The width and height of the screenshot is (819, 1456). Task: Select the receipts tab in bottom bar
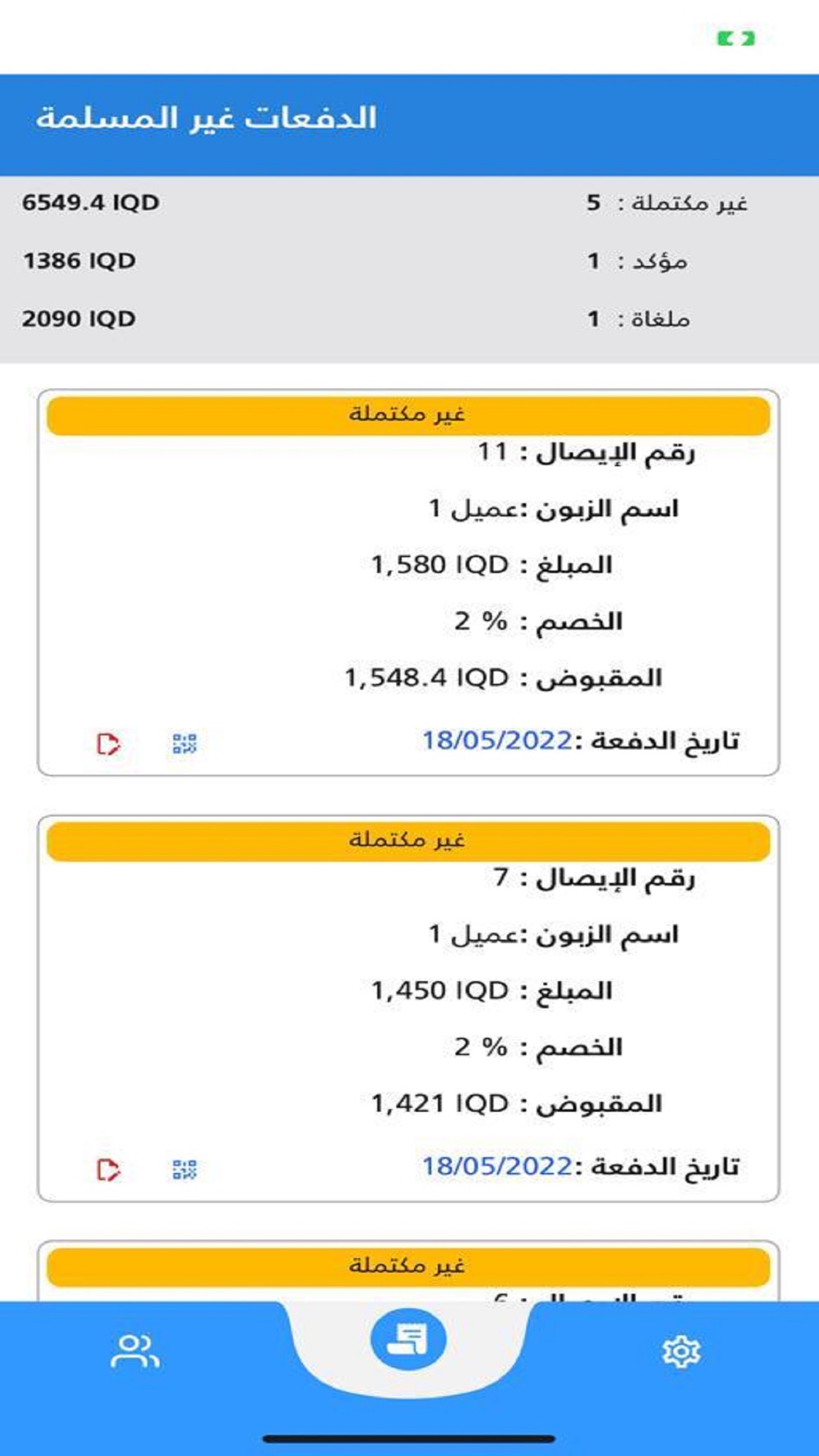408,1341
